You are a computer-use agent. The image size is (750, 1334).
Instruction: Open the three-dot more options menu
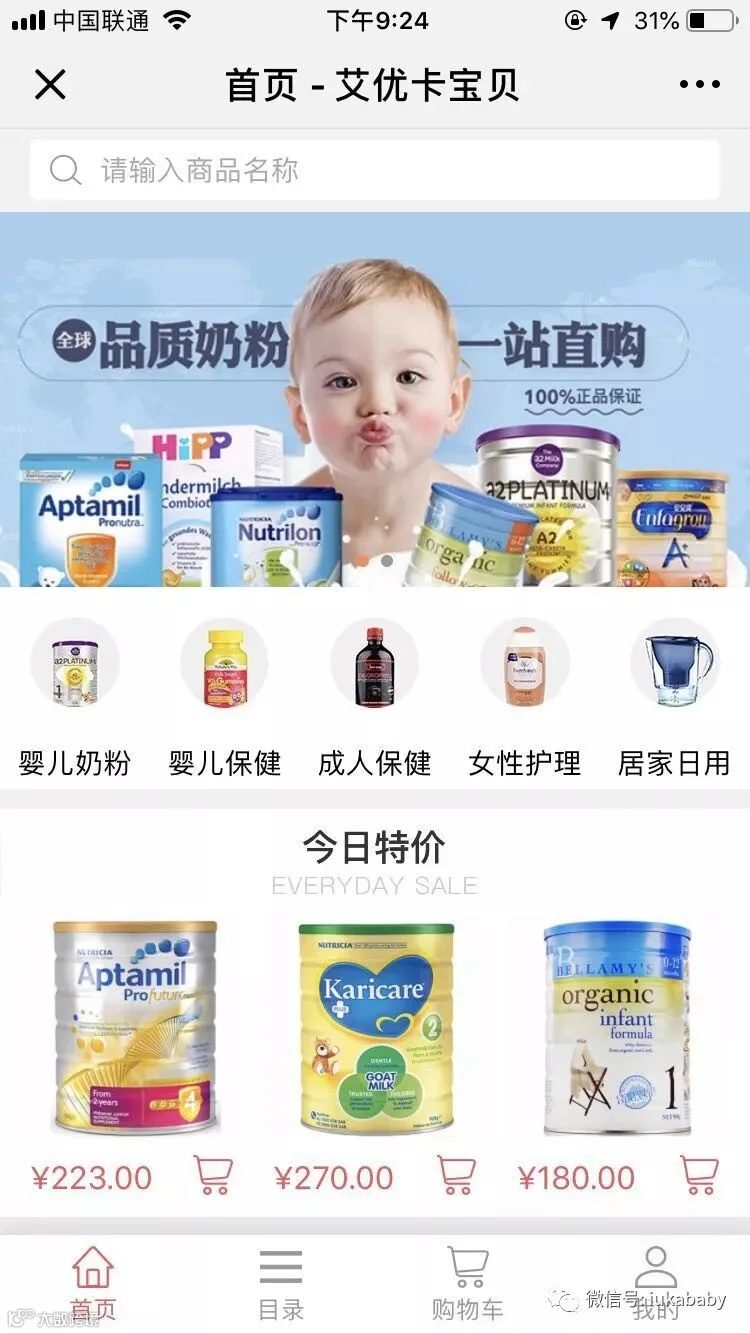click(700, 85)
